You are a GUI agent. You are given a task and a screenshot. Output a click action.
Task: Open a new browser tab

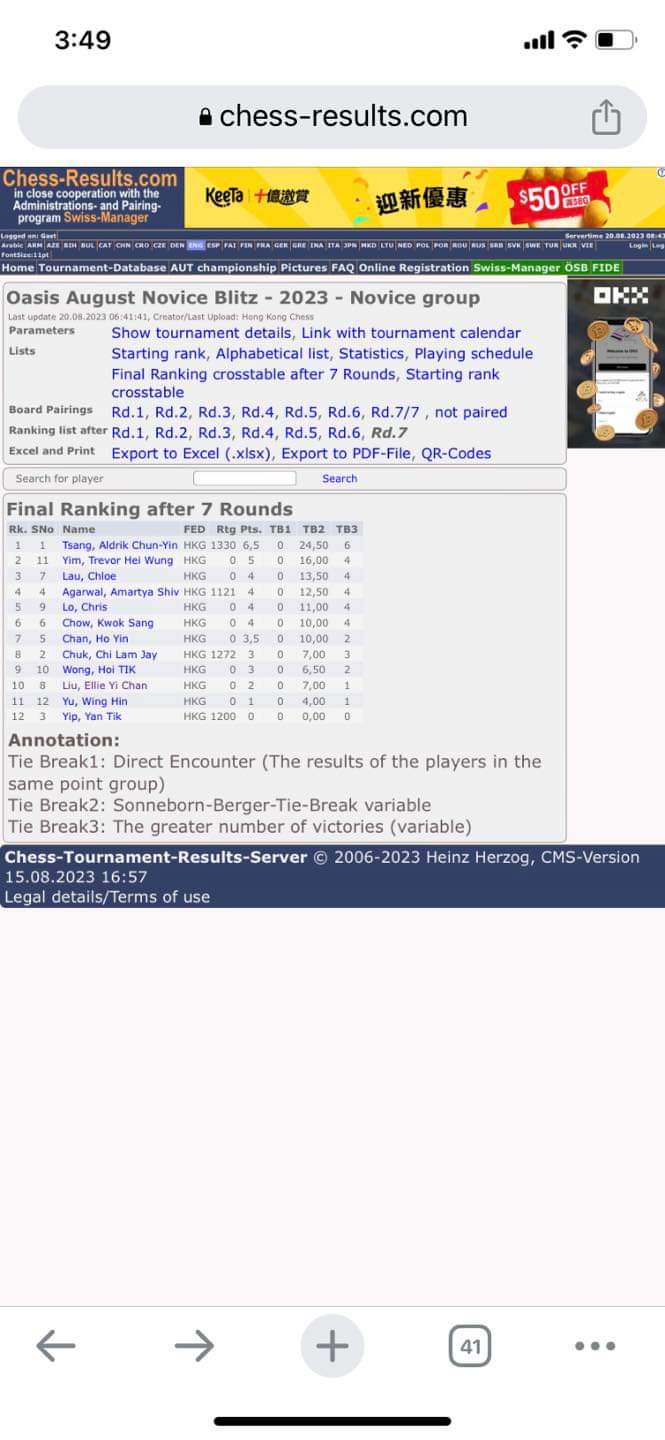[x=332, y=1346]
